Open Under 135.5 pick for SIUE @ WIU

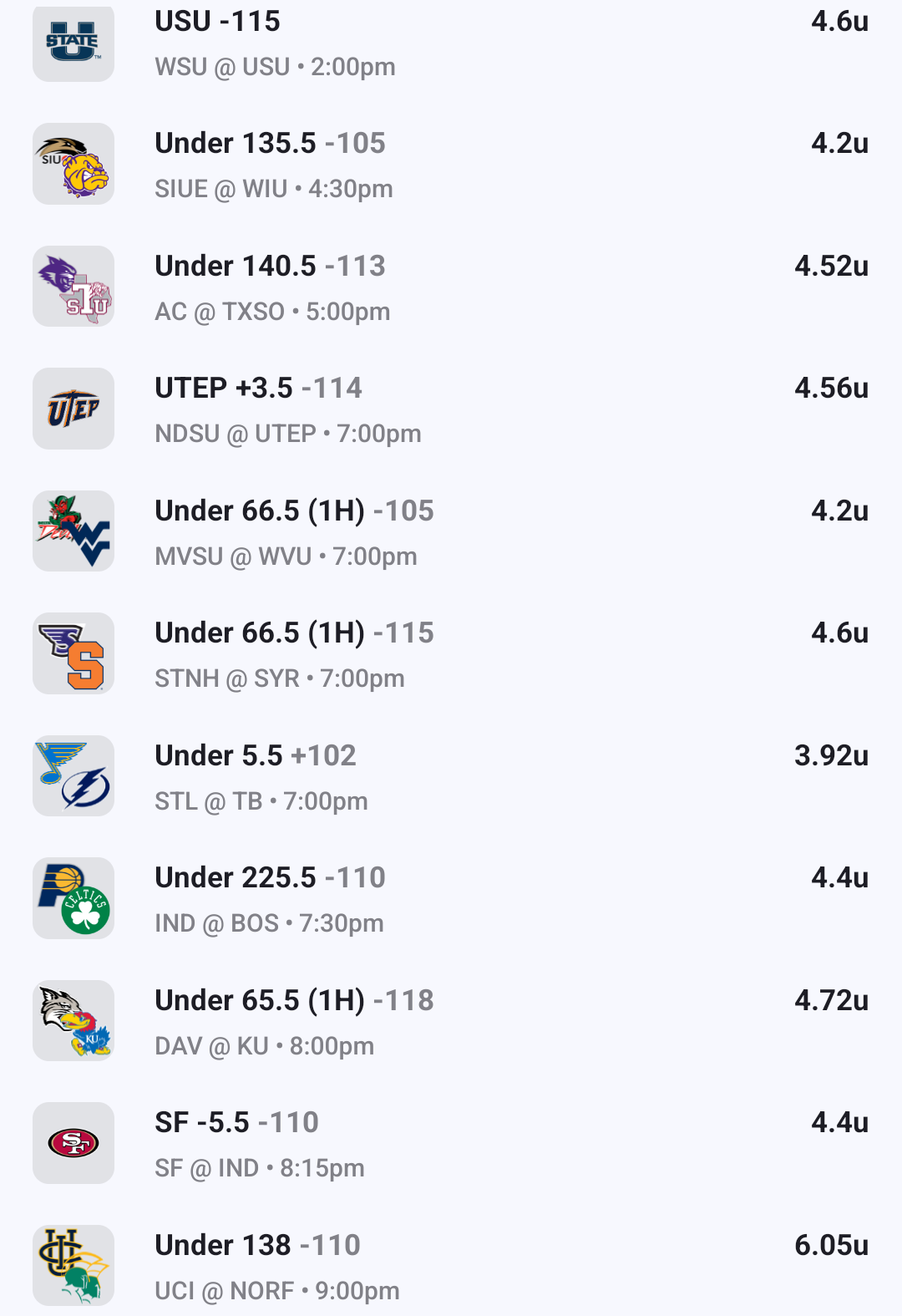pyautogui.click(x=451, y=165)
